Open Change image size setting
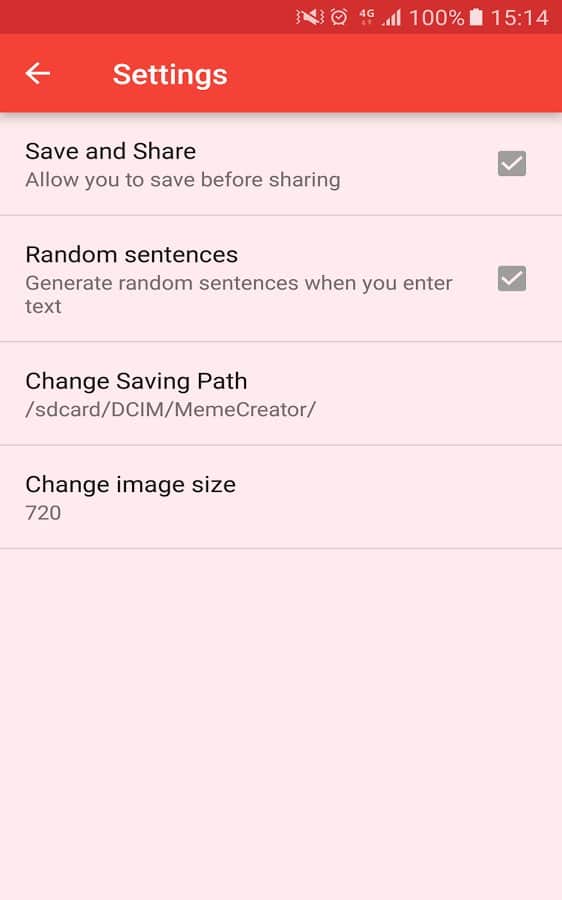 point(281,497)
